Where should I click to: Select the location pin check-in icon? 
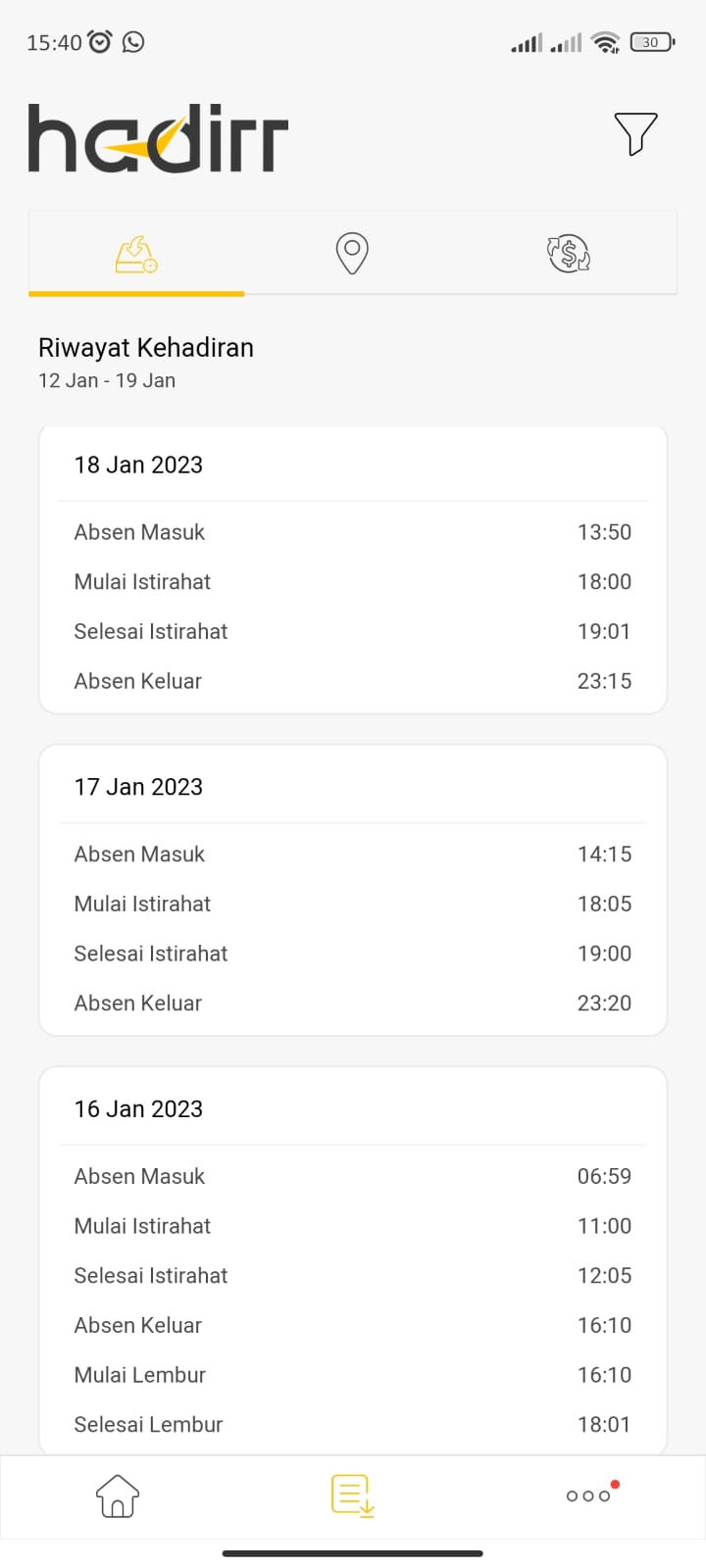click(x=352, y=253)
